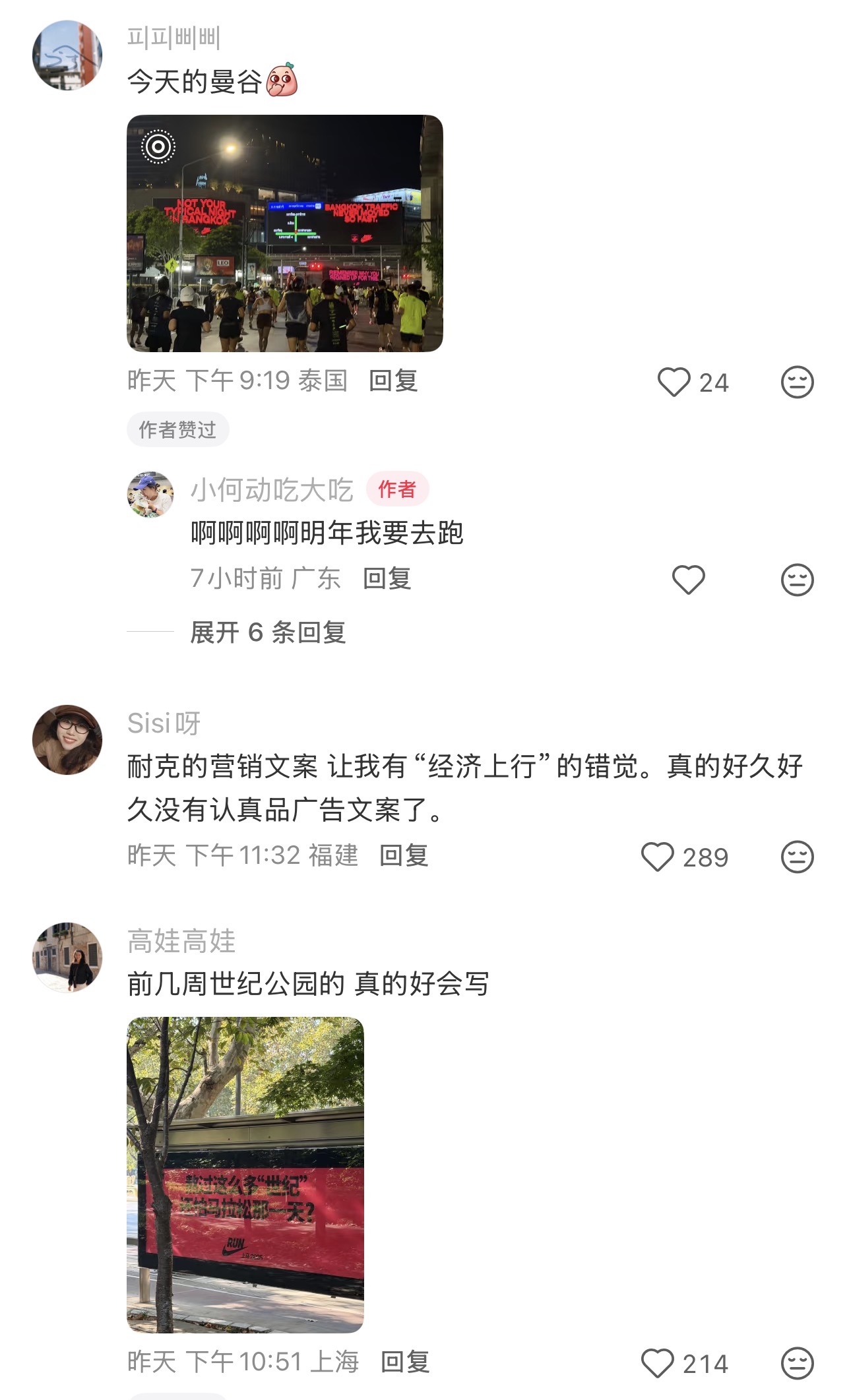Dislike Sisi呀's comment

(x=797, y=857)
